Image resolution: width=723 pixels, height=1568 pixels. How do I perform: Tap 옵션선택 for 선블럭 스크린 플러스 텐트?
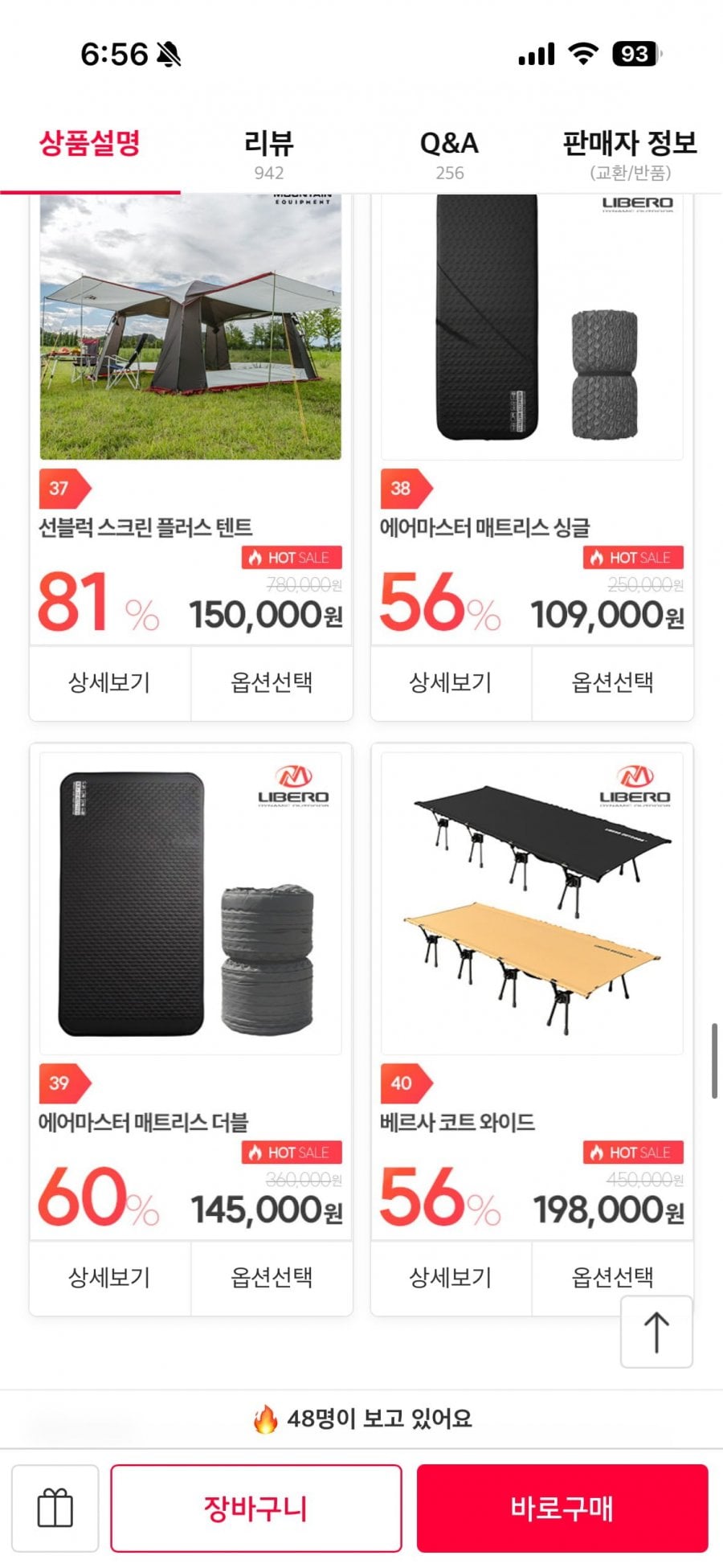pyautogui.click(x=272, y=683)
